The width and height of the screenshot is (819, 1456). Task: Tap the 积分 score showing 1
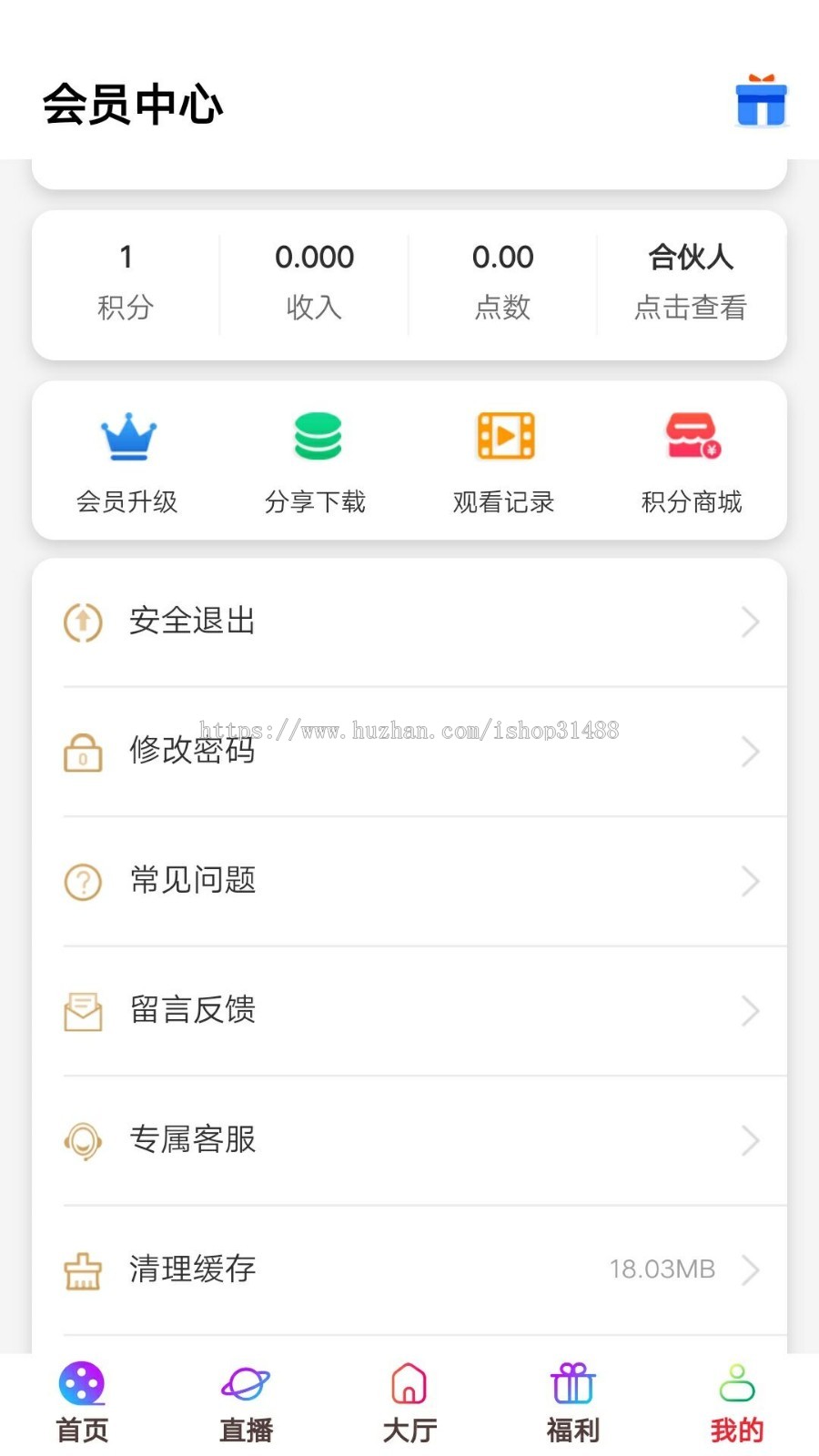pos(126,282)
